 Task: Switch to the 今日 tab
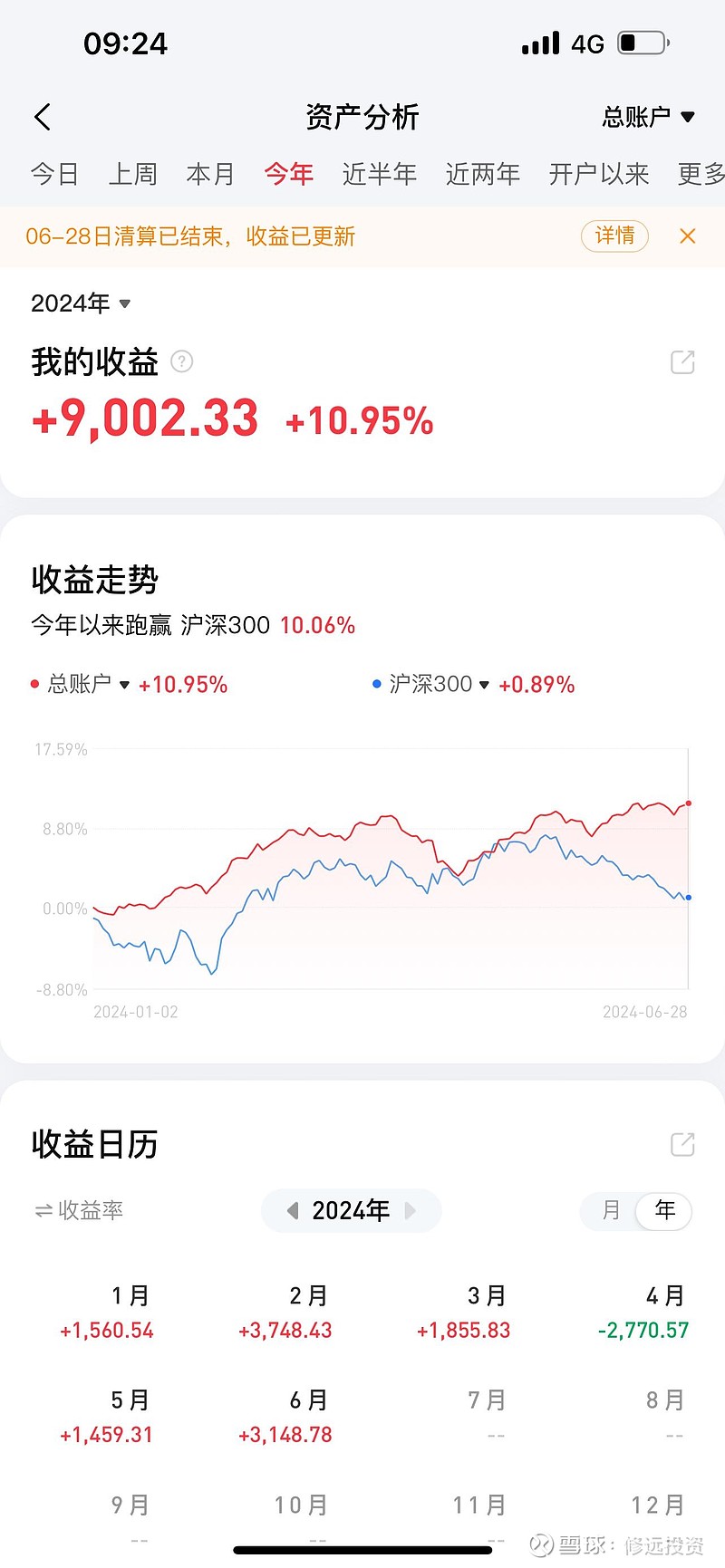54,174
